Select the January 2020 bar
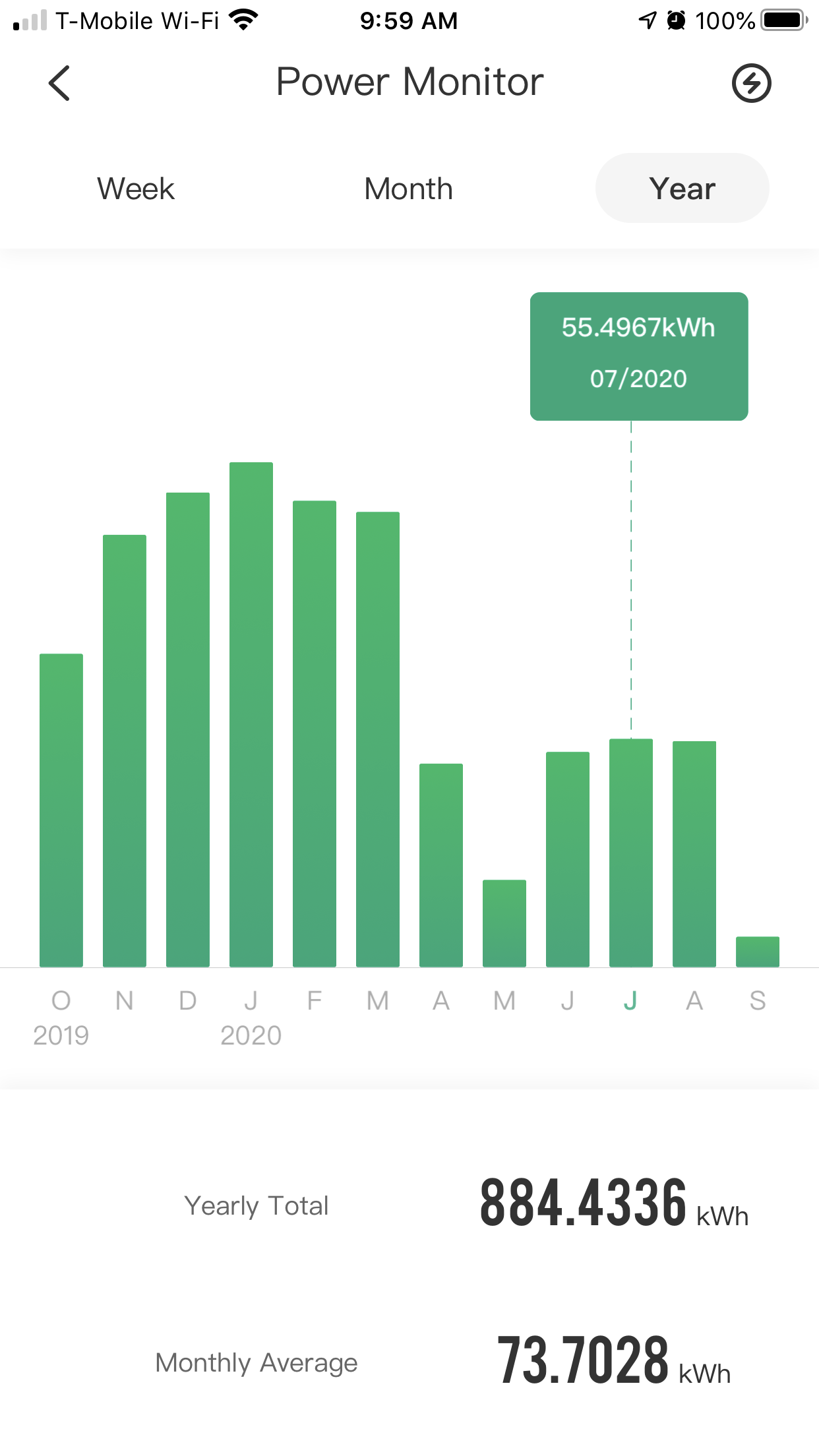The image size is (819, 1456). [x=251, y=715]
